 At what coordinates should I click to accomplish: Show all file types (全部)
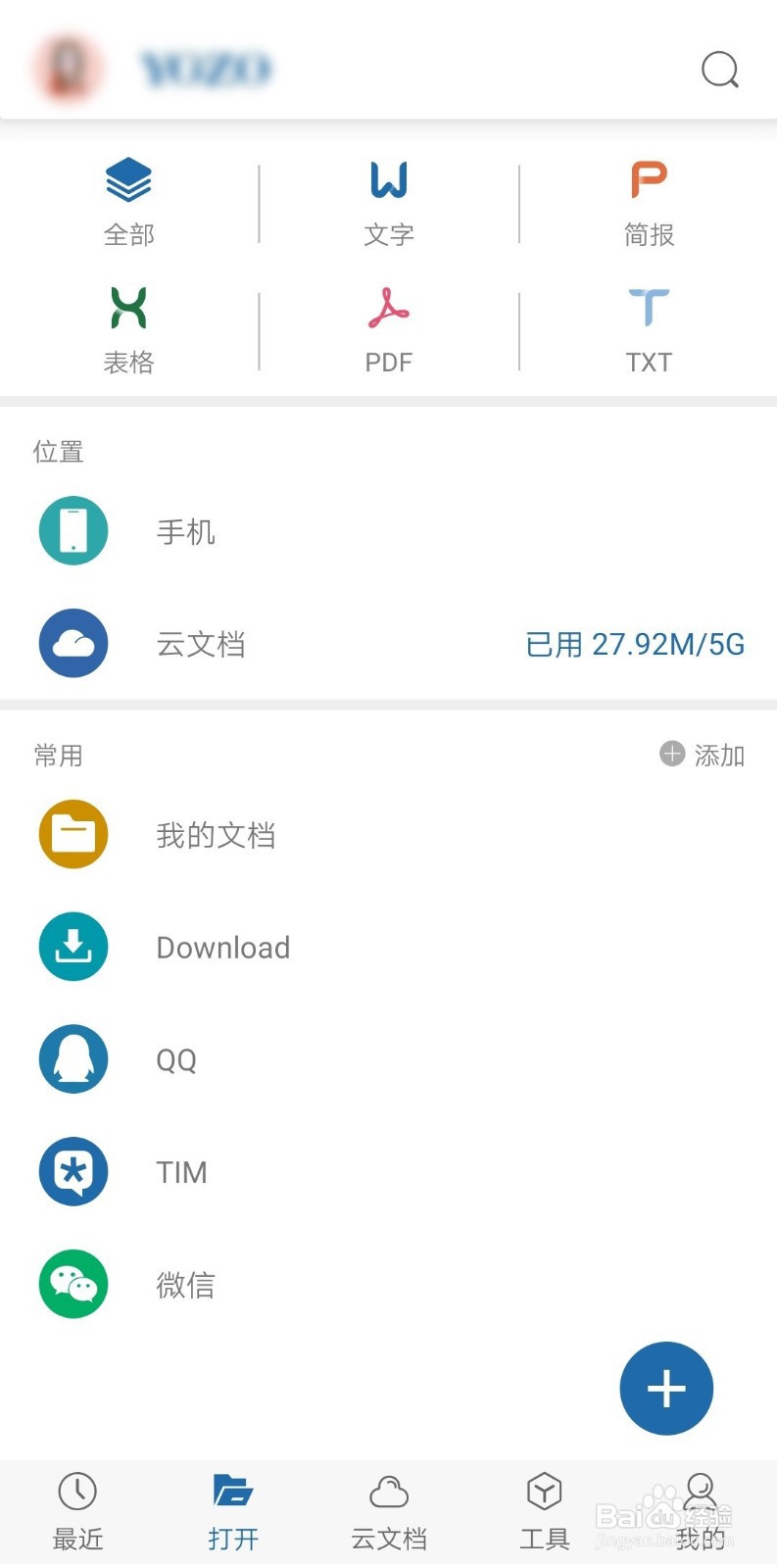click(x=128, y=203)
